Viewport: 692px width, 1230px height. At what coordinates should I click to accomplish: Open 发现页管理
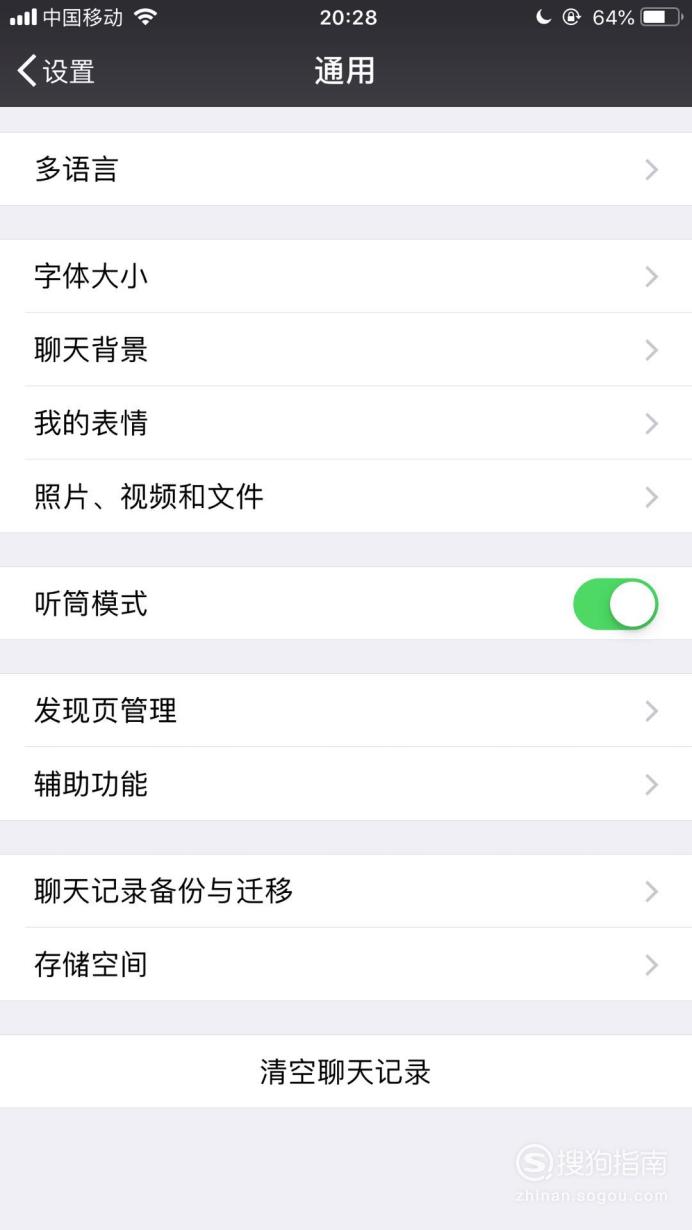[x=346, y=711]
